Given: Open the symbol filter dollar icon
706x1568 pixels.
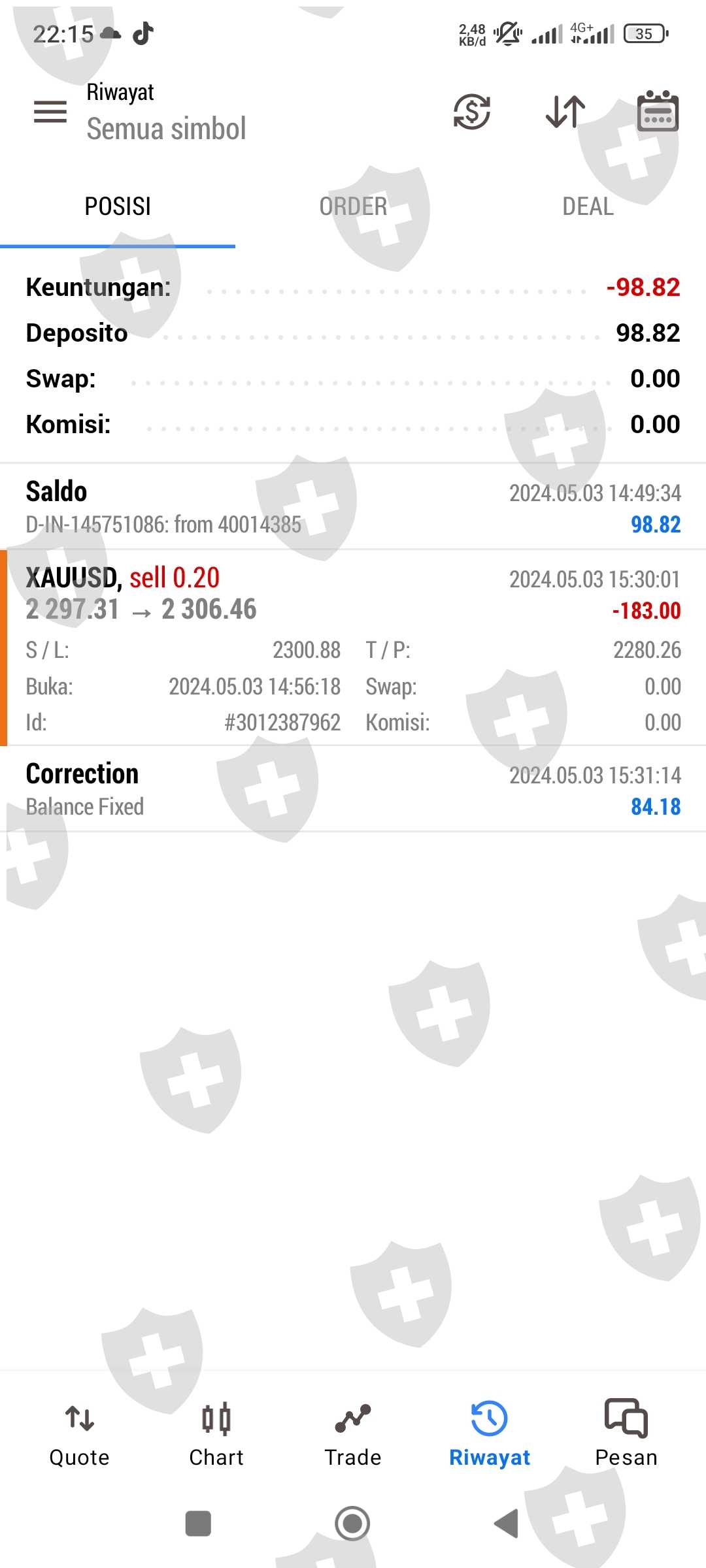Looking at the screenshot, I should click(472, 112).
